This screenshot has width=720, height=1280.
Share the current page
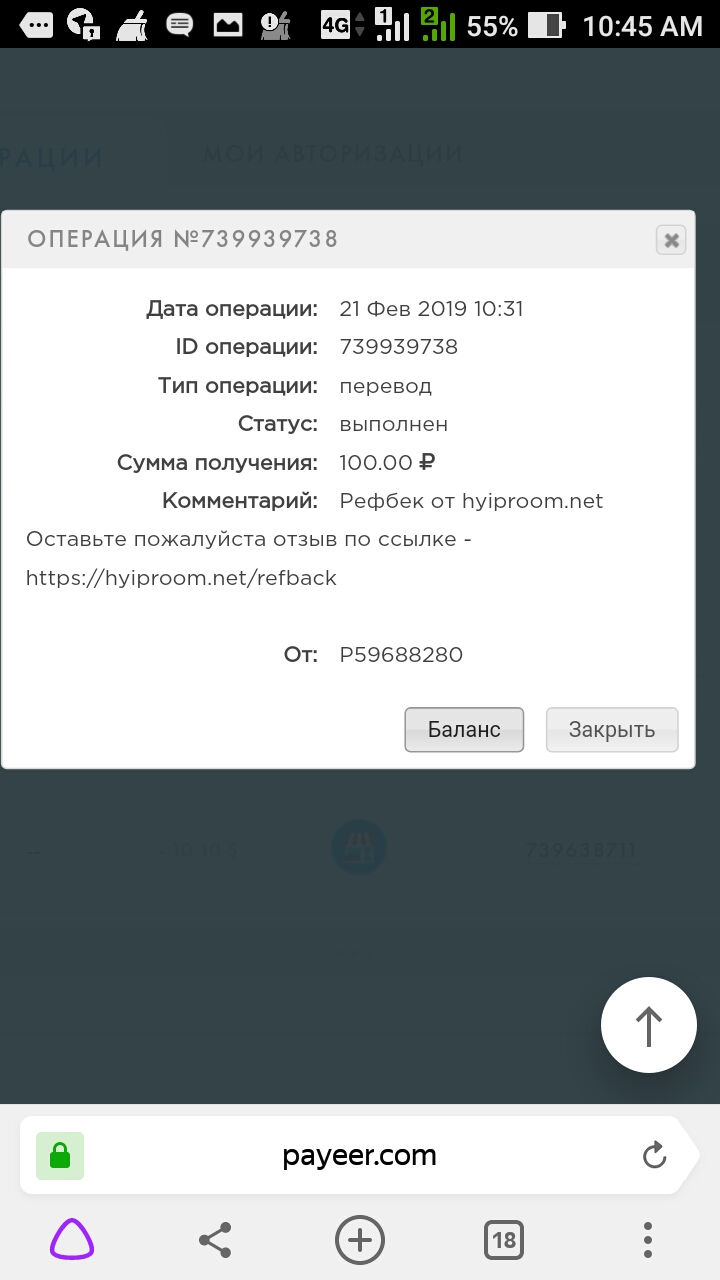(215, 1240)
